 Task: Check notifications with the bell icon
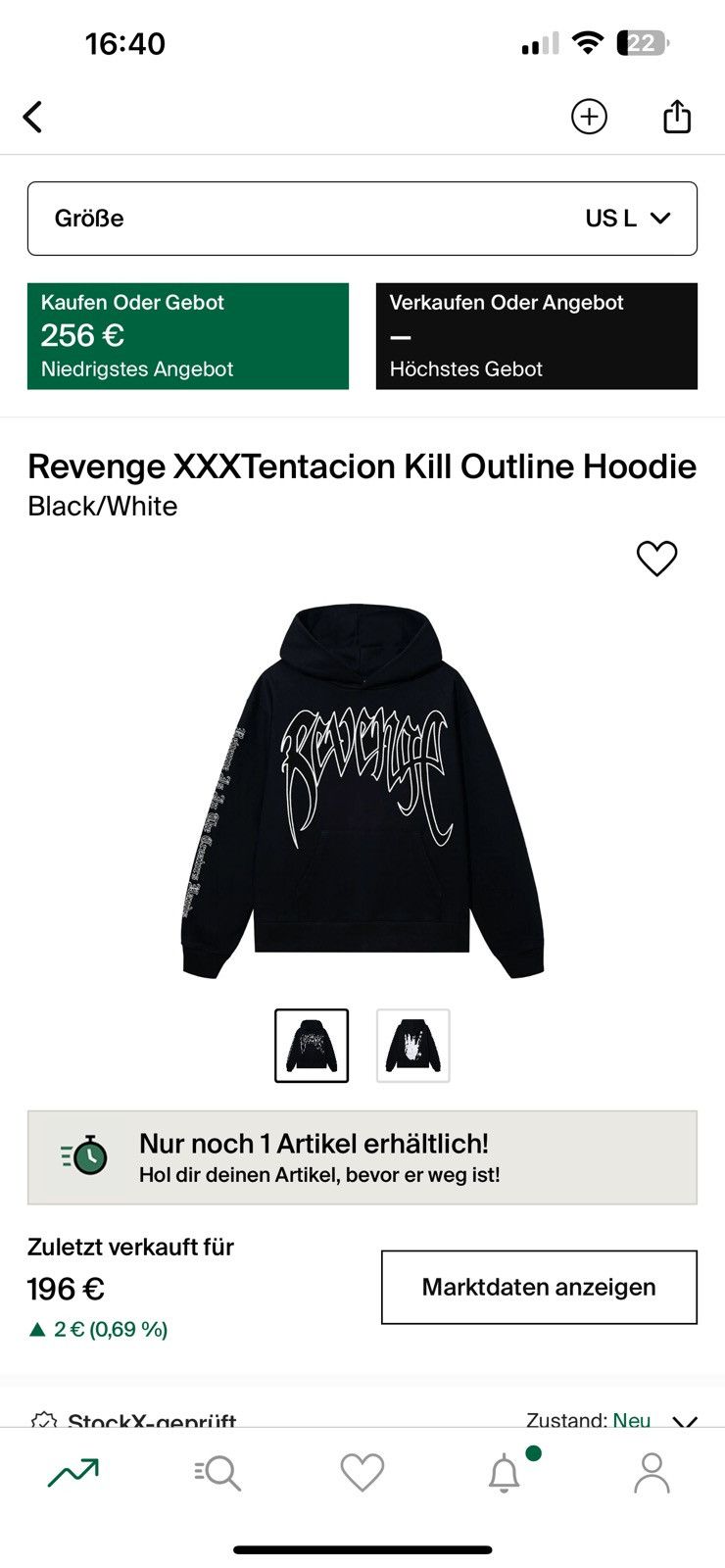506,1471
